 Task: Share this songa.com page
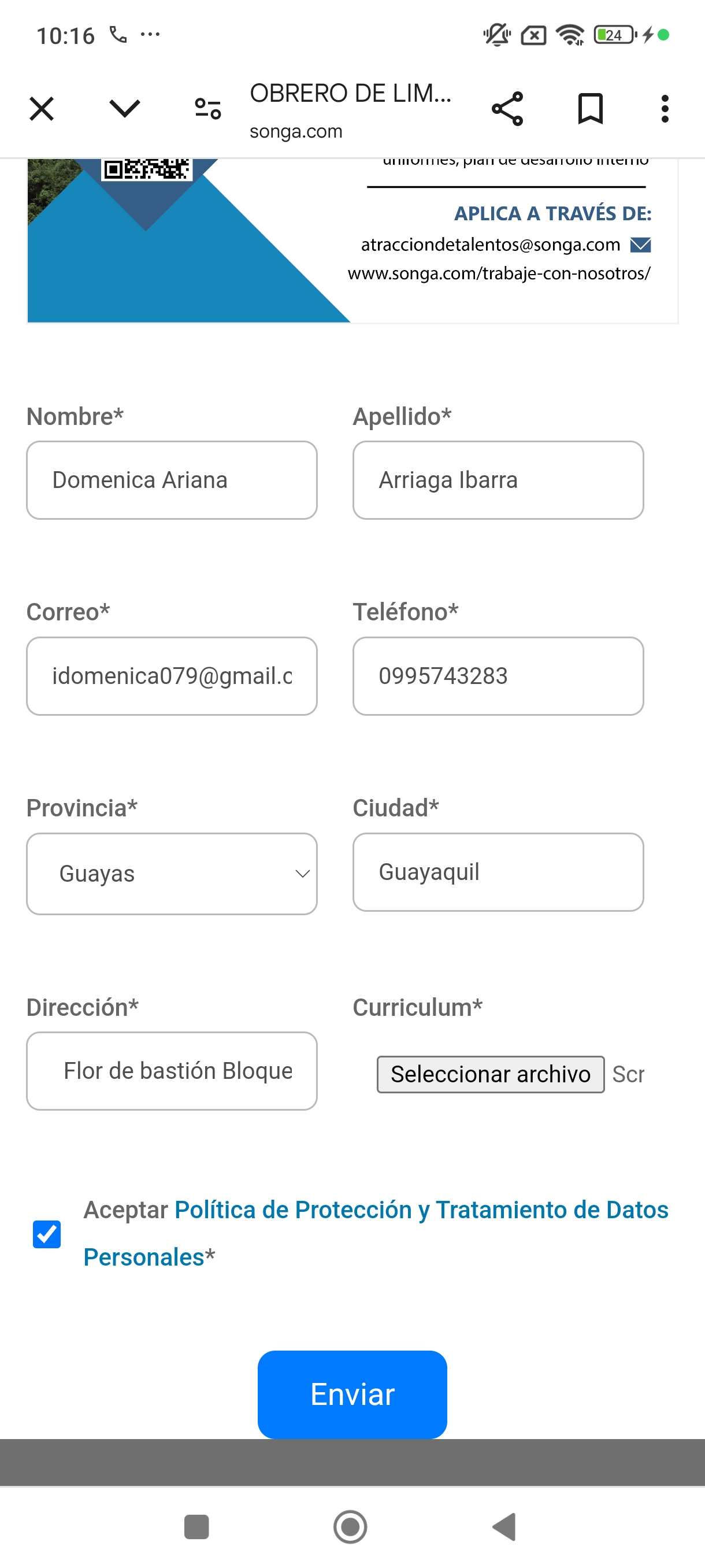coord(507,109)
